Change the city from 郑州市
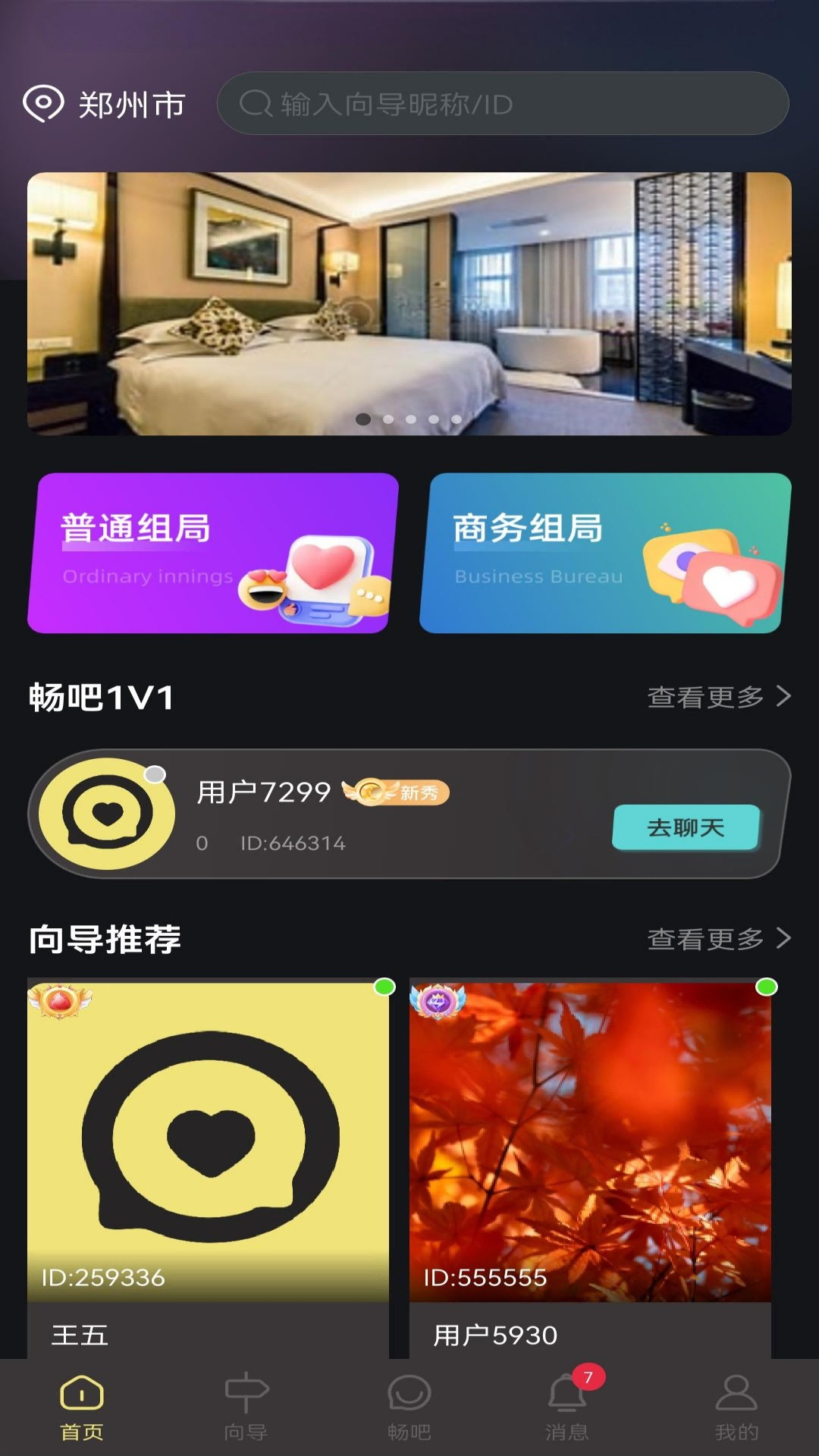819x1456 pixels. 105,104
